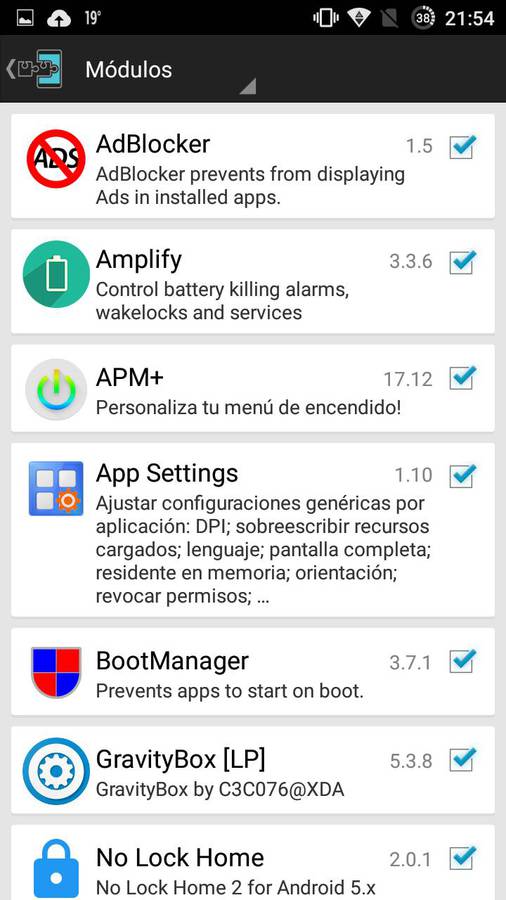
Task: Open the No Lock Home module
Action: (x=252, y=862)
